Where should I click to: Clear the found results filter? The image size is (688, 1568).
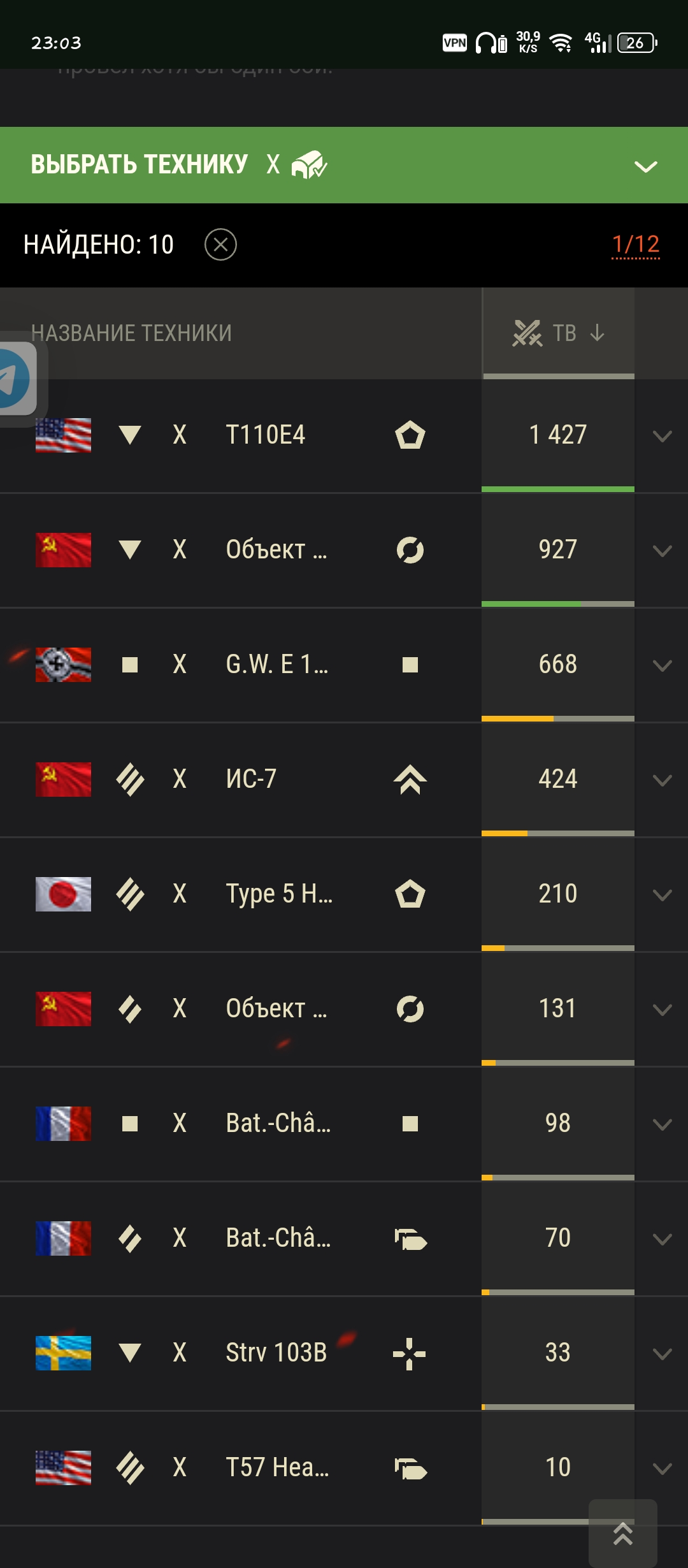tap(220, 245)
